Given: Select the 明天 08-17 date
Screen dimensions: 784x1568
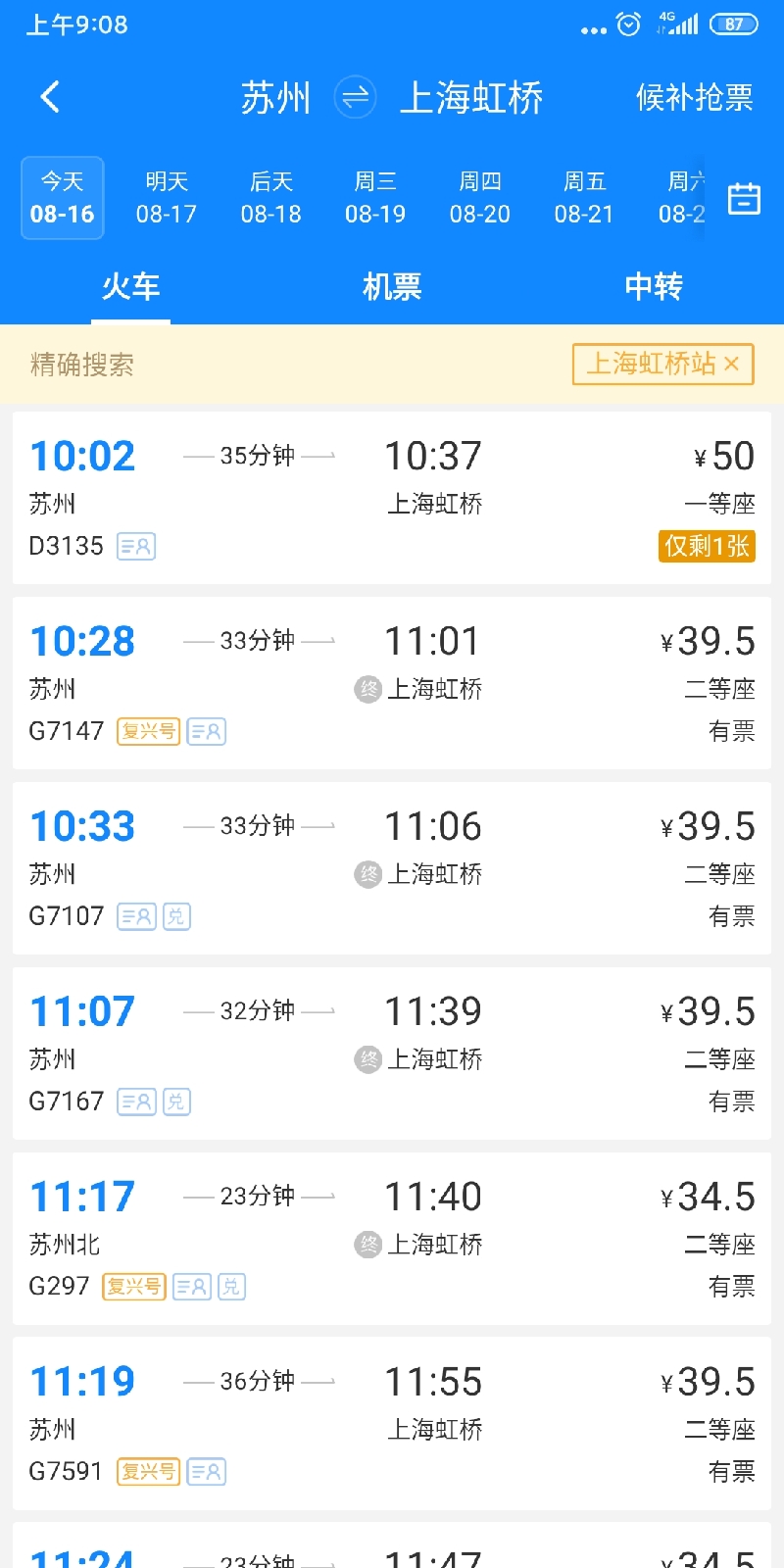Looking at the screenshot, I should click(x=167, y=198).
